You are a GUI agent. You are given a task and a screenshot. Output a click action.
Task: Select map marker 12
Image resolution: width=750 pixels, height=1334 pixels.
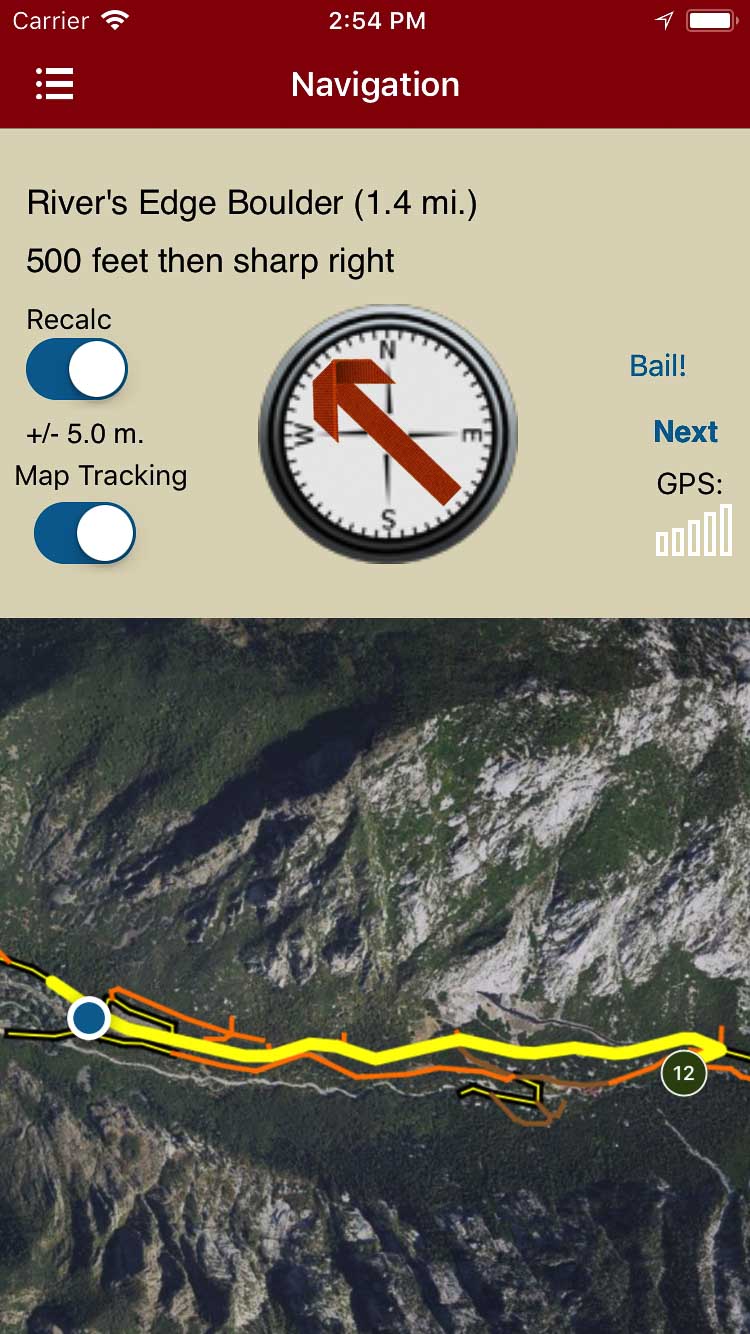[684, 1074]
